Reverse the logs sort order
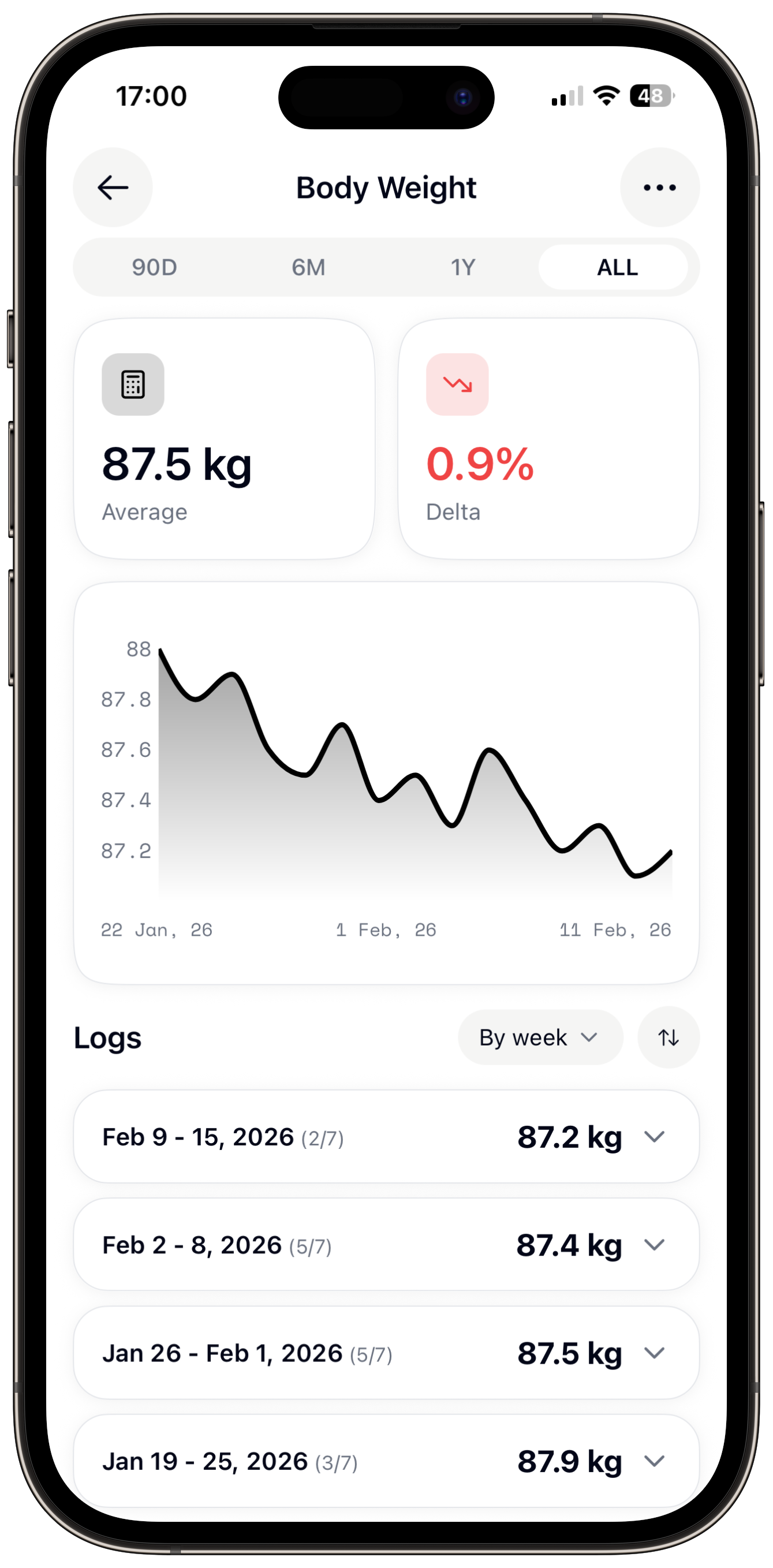 point(668,1037)
